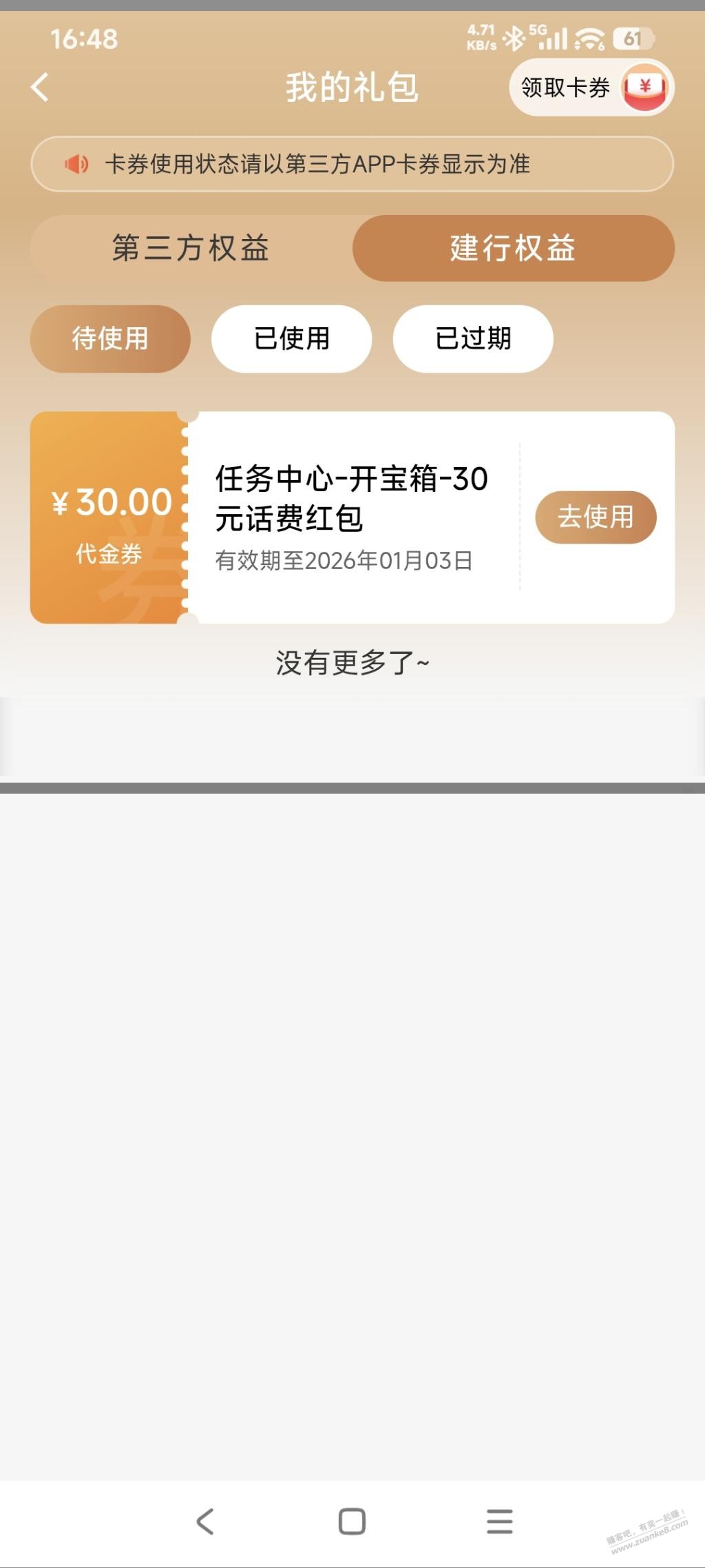
Task: View 已过期 expired coupons
Action: [473, 339]
